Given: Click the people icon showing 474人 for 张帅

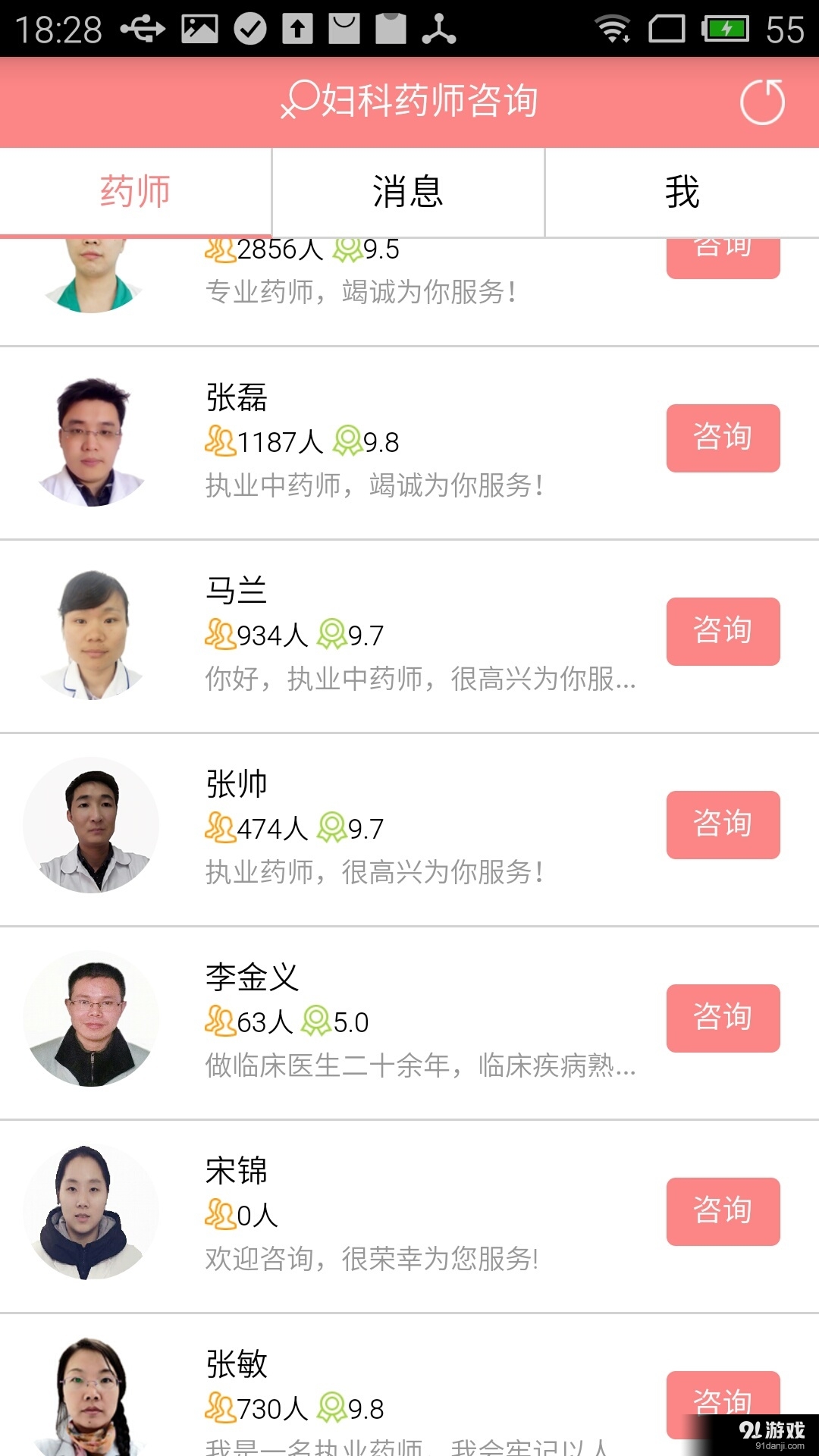Looking at the screenshot, I should (219, 826).
